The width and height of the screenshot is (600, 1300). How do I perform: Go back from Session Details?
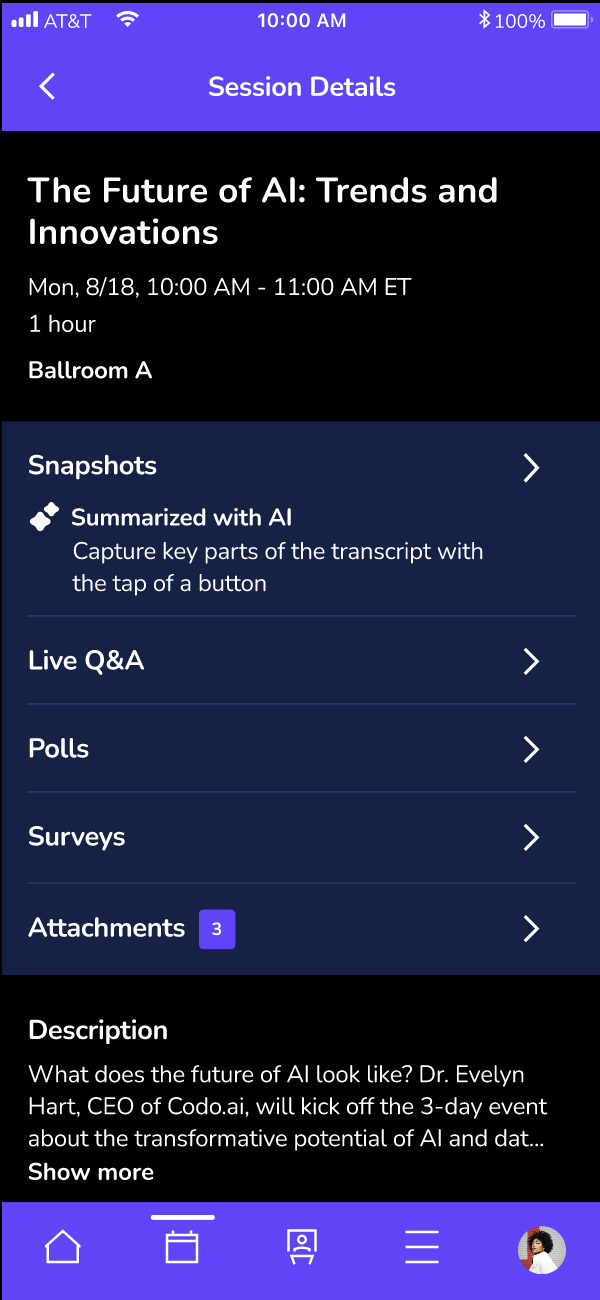point(47,87)
